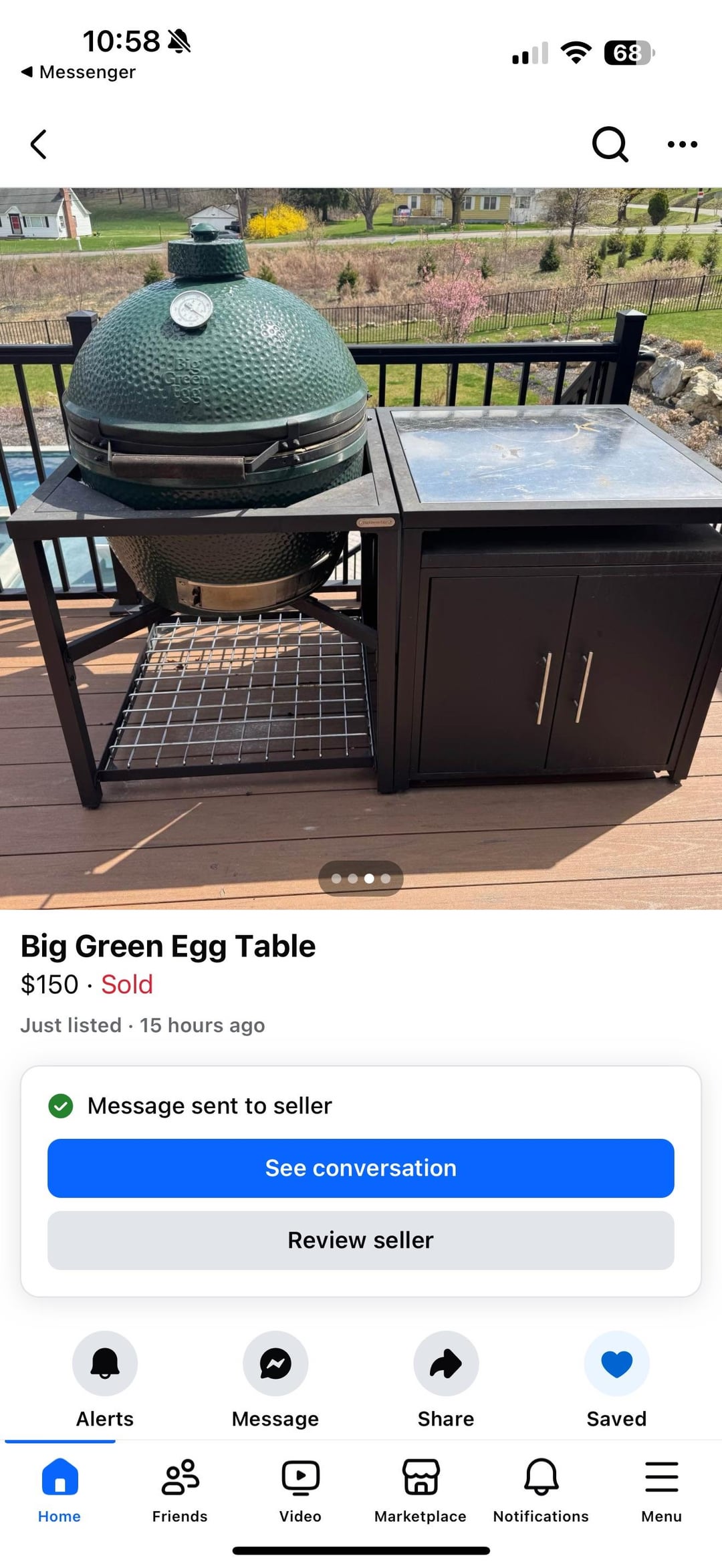Open the Notifications tab

[x=541, y=1486]
